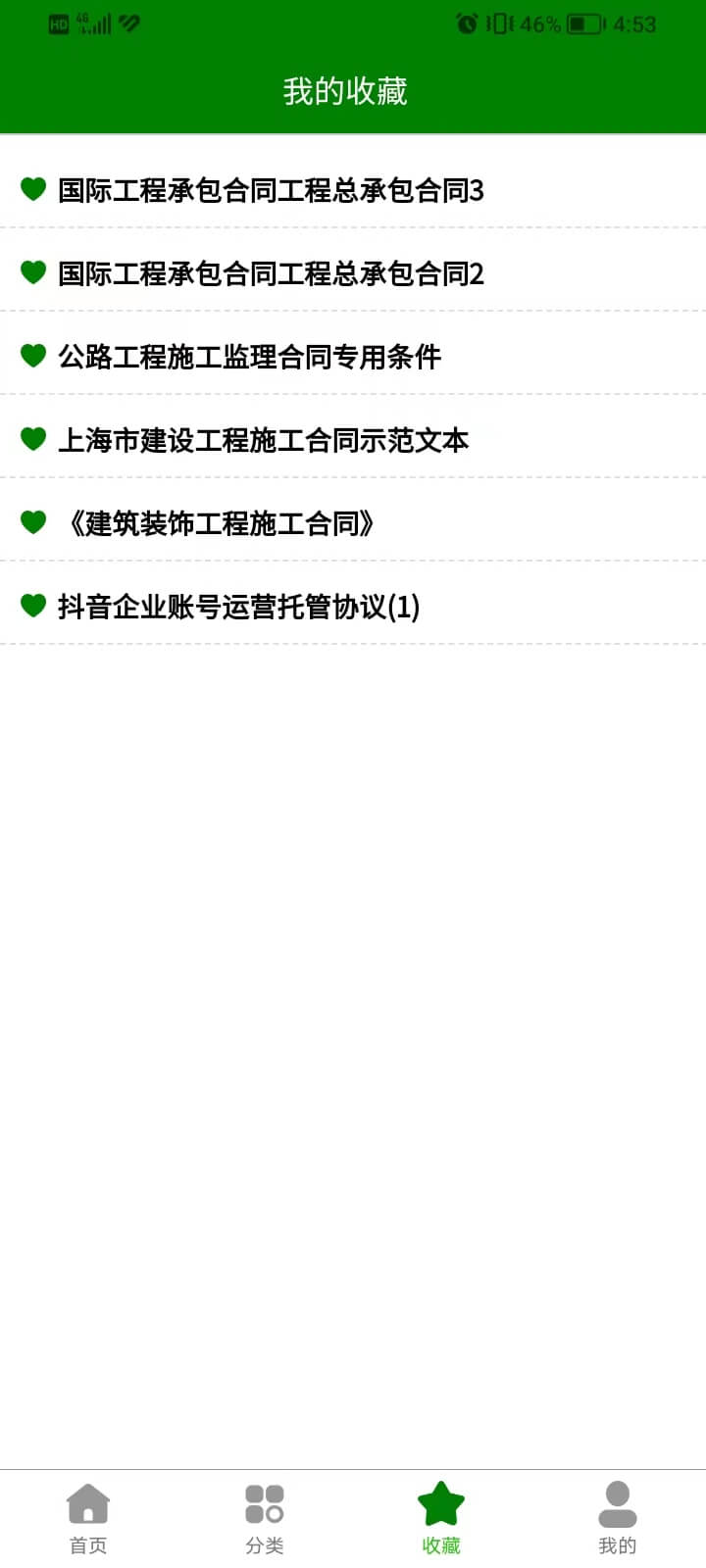Tap the heart icon beside 公路工程施工监理合同专用条件

(33, 356)
